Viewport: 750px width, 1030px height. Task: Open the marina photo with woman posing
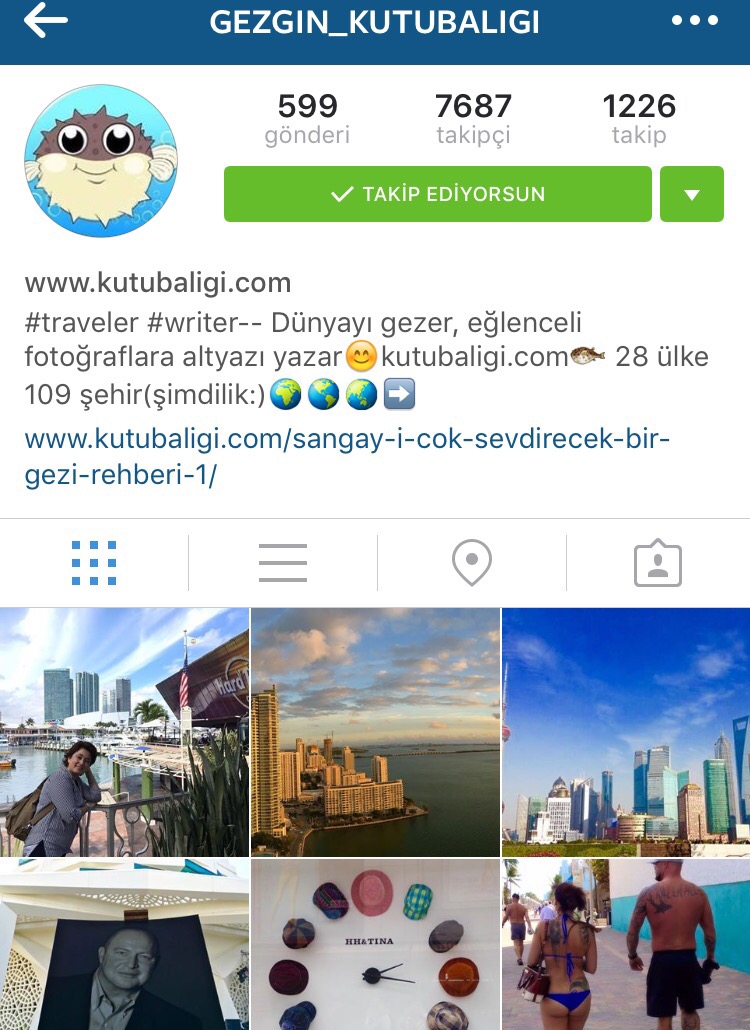(x=124, y=732)
